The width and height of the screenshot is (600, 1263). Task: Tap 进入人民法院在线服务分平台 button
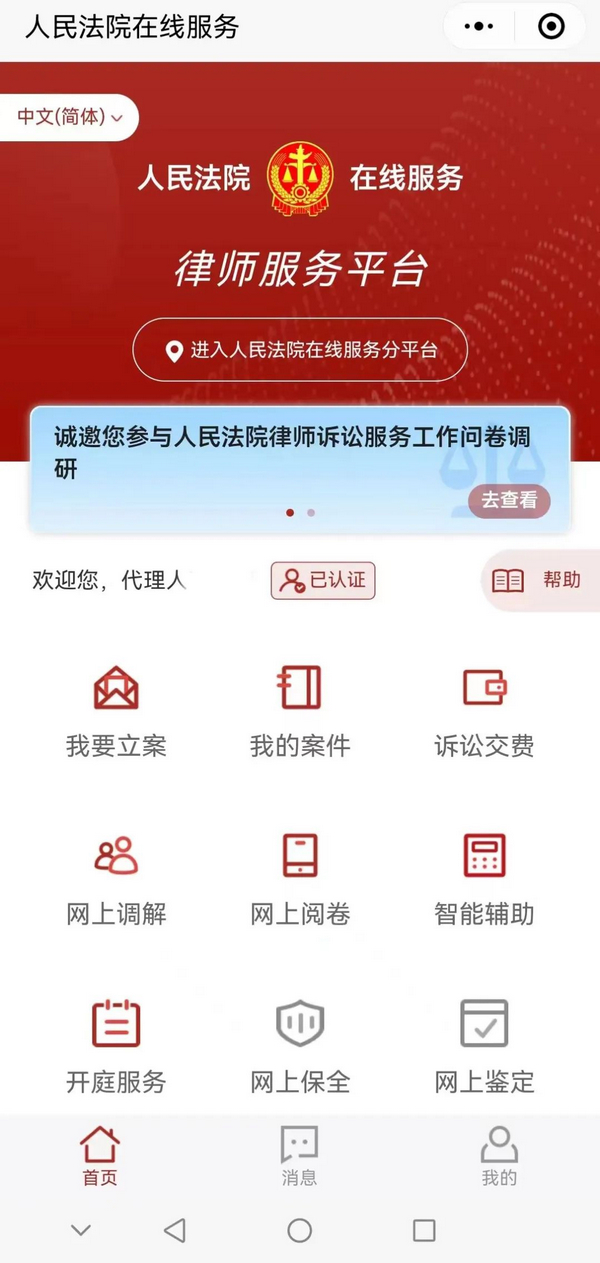pos(300,350)
